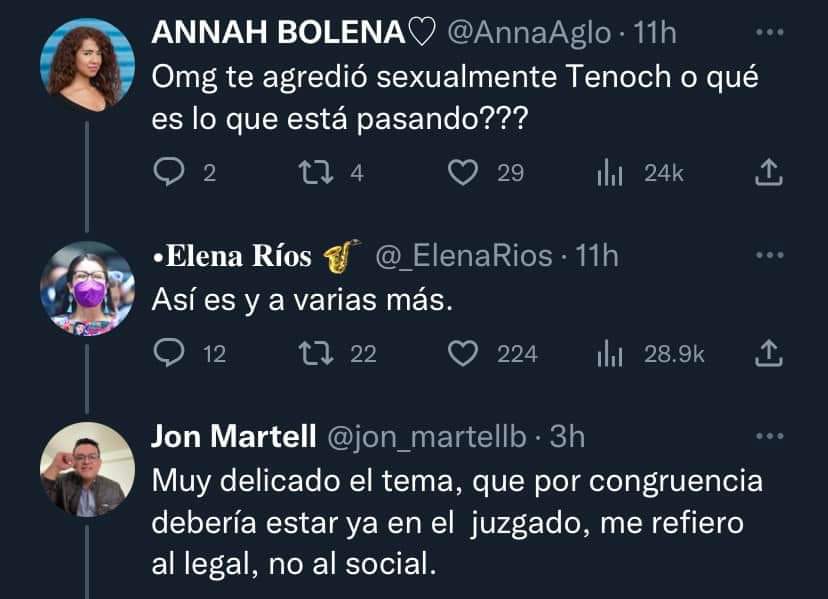Viewport: 828px width, 599px height.
Task: Open overflow menu on Jon Martell's tweet
Action: (767, 437)
